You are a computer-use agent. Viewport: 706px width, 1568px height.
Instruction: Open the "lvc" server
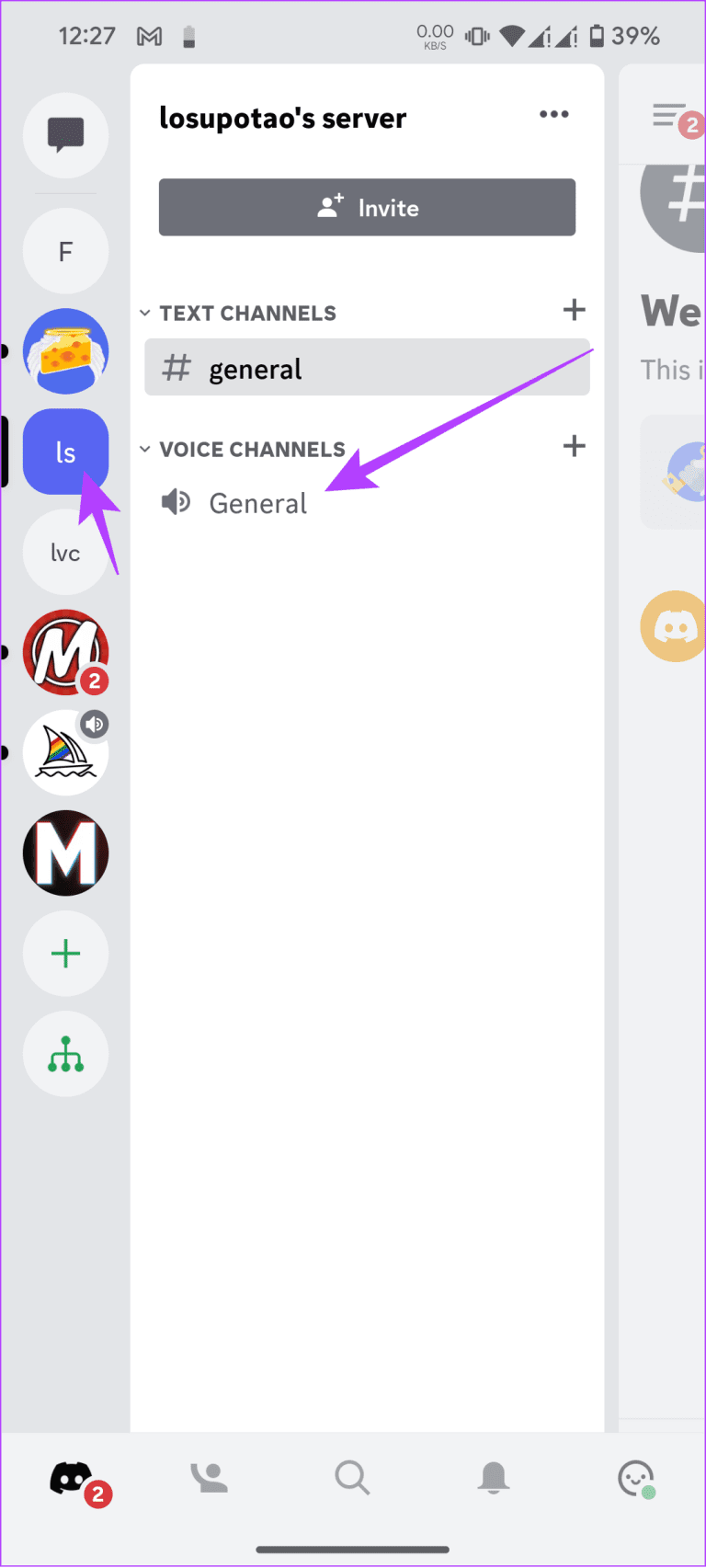[x=65, y=552]
